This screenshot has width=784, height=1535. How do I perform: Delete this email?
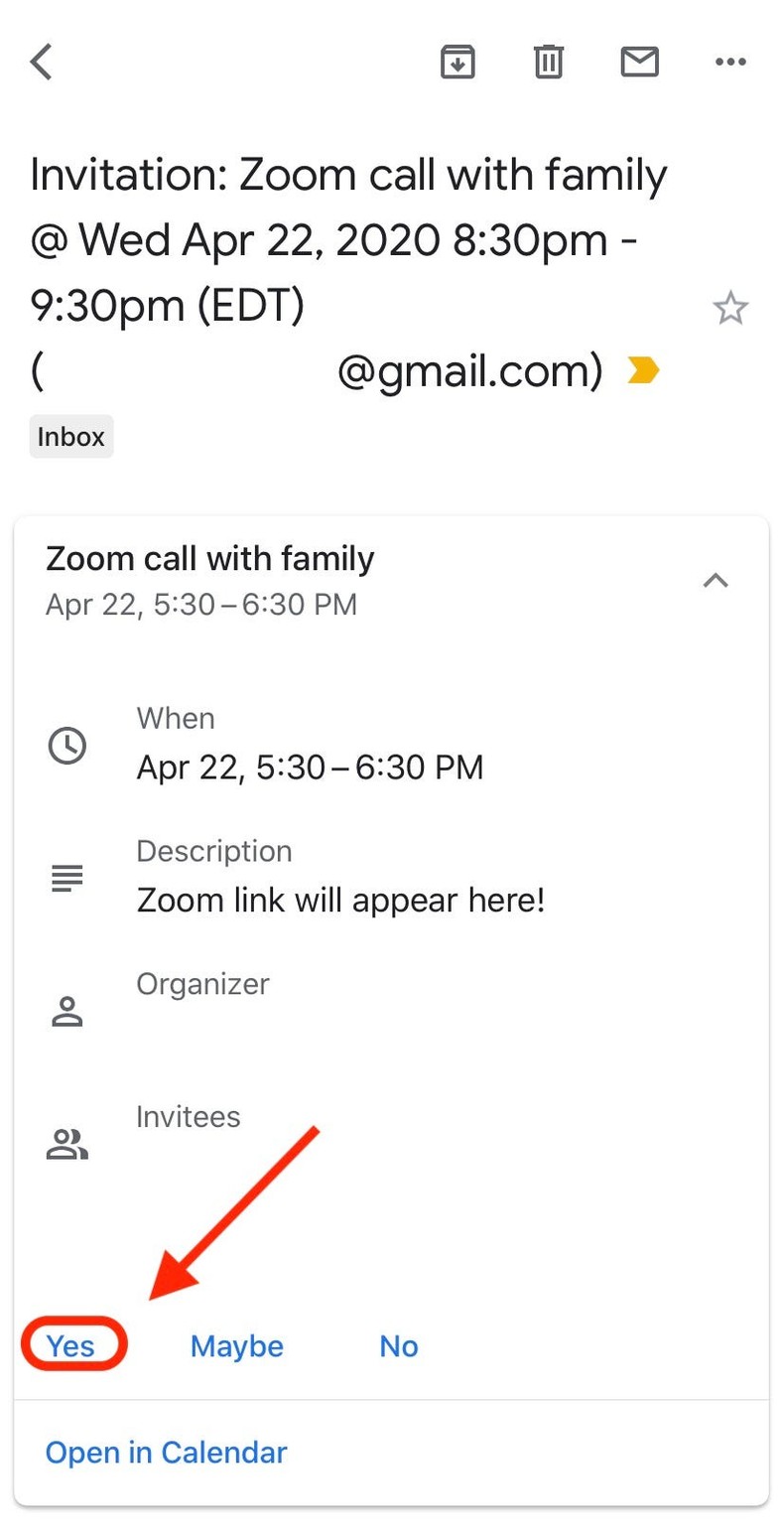point(549,63)
